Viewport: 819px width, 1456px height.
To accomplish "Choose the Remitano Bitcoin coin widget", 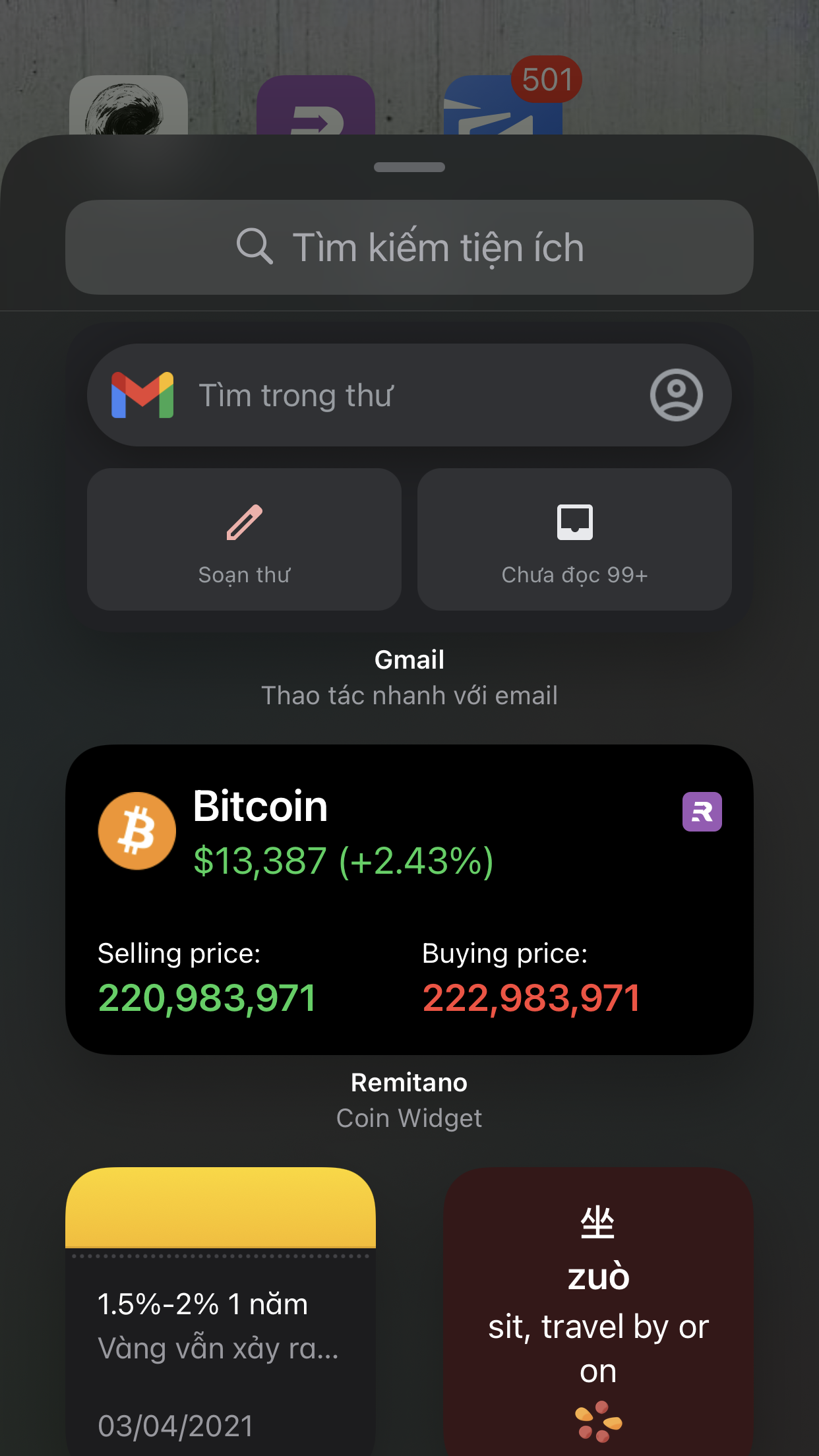I will [x=409, y=899].
